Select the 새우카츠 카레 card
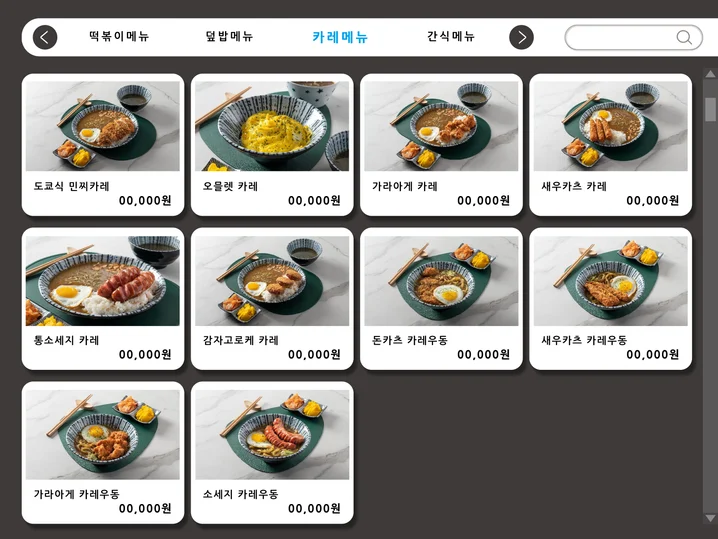 (x=610, y=145)
